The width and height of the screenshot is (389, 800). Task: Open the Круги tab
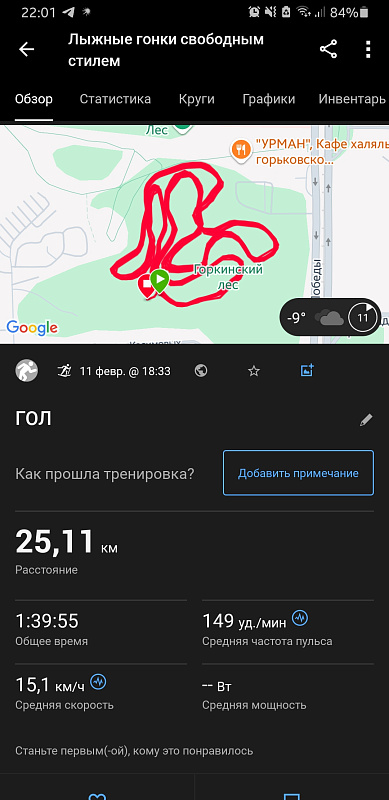pyautogui.click(x=197, y=99)
